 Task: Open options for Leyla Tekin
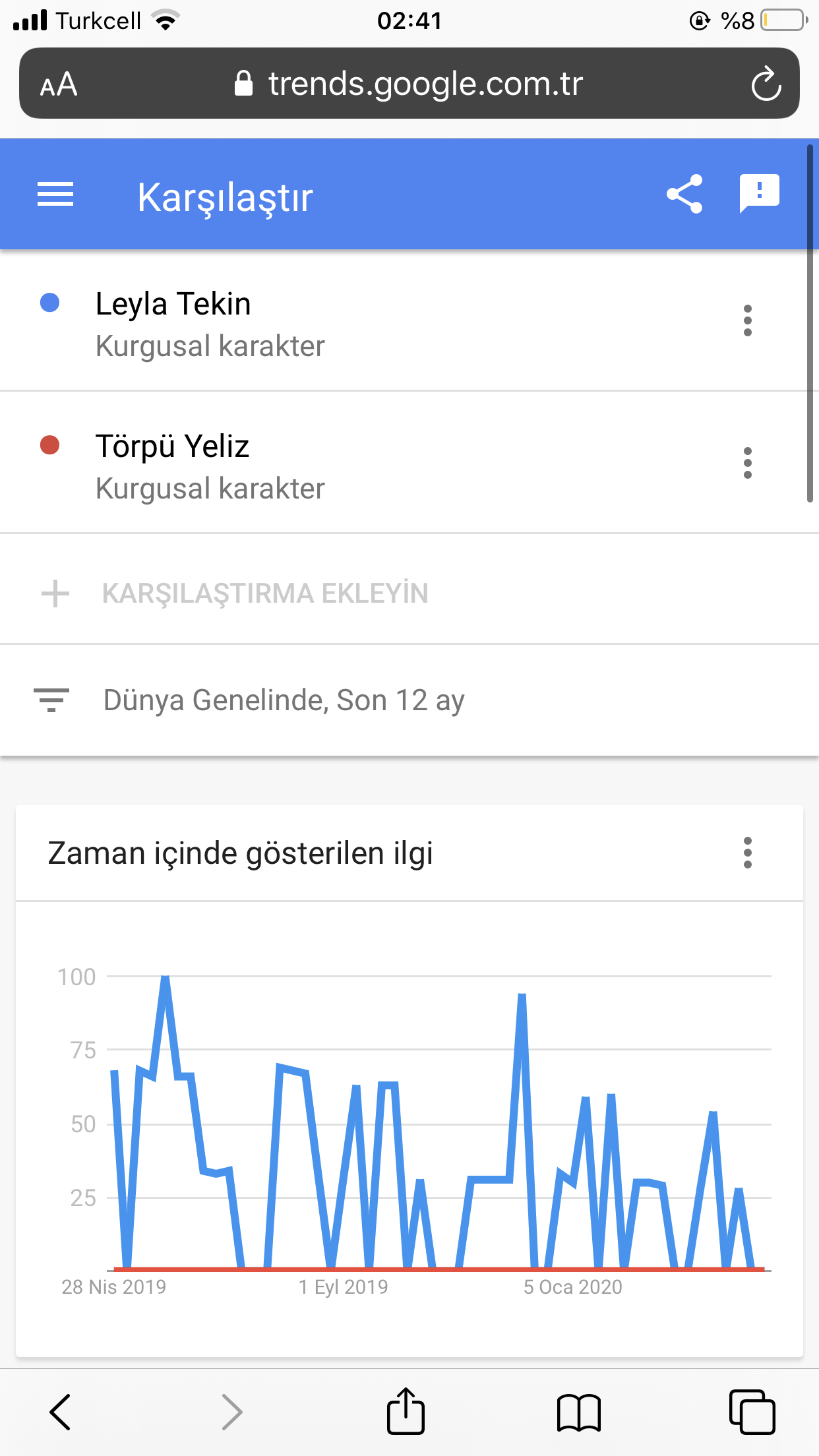tap(747, 321)
